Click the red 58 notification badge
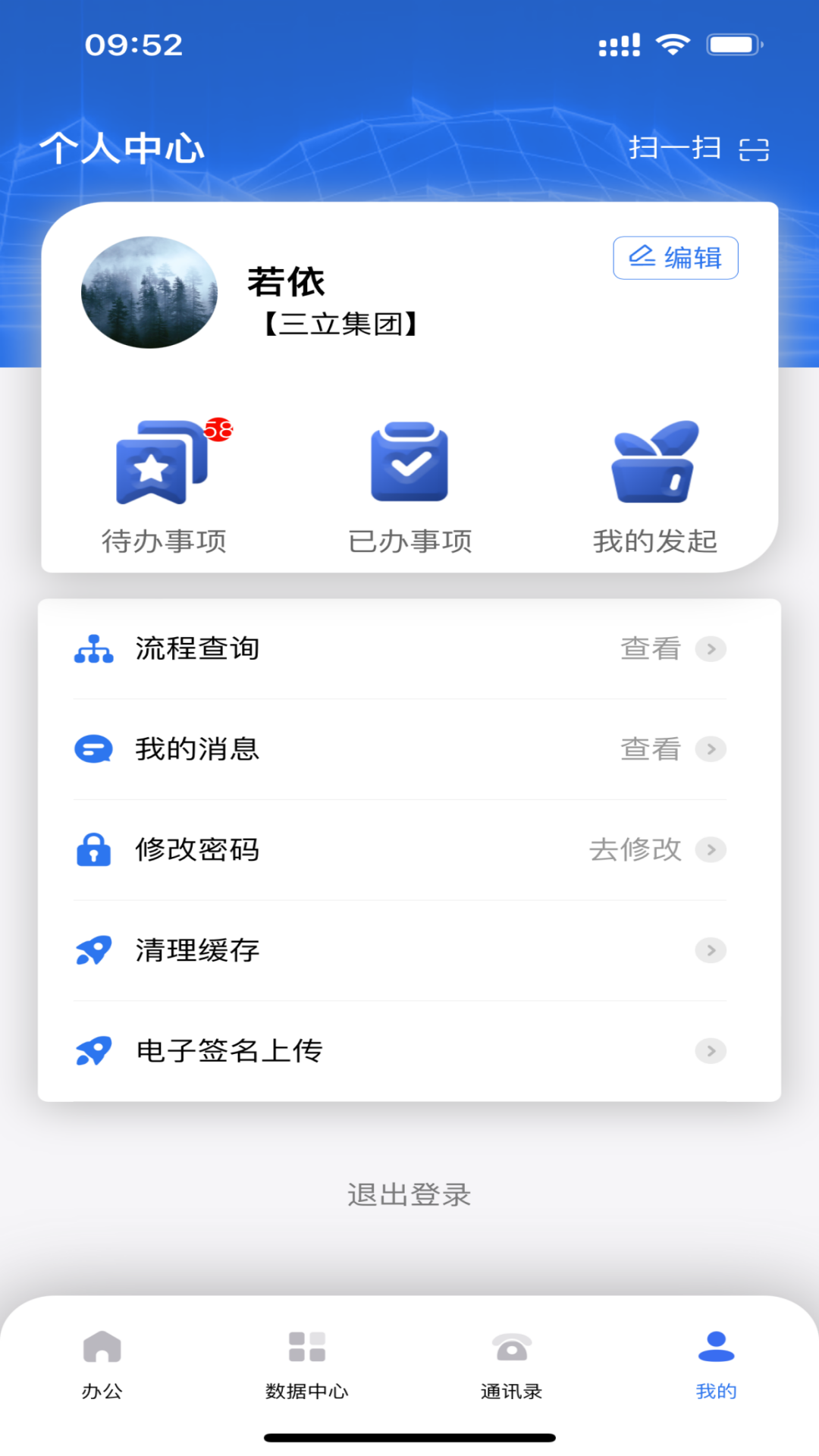This screenshot has height=1456, width=819. (217, 429)
